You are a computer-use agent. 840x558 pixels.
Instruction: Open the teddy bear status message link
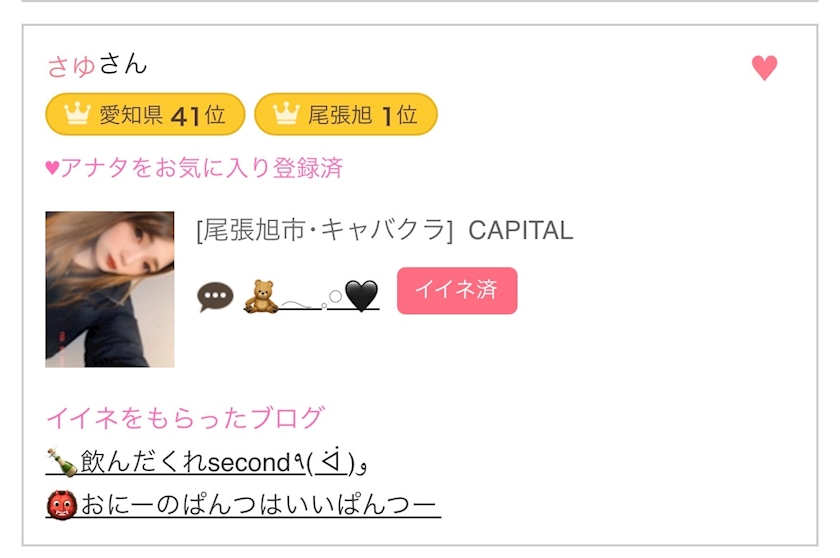(x=311, y=295)
